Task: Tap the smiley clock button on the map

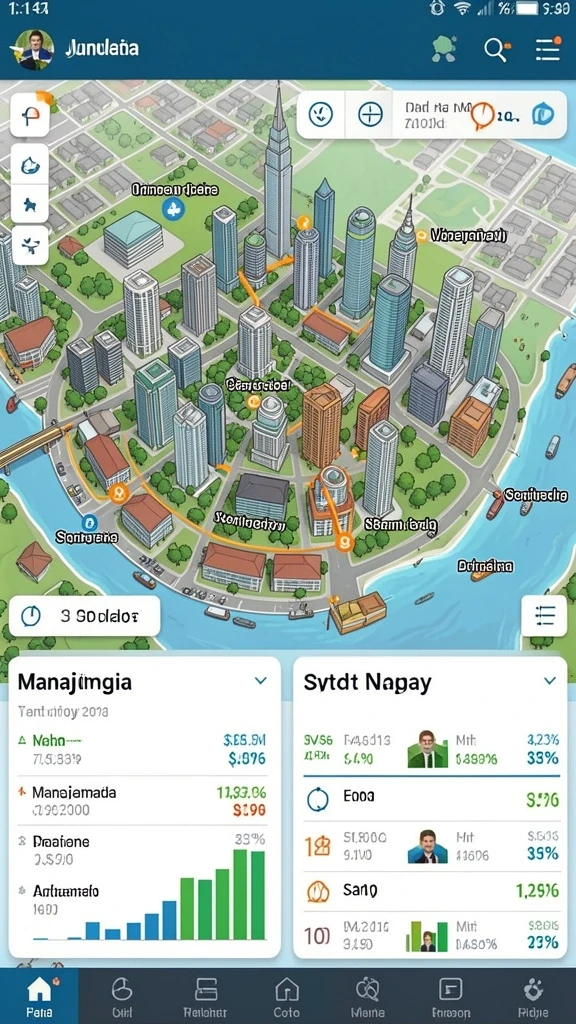Action: click(x=321, y=115)
